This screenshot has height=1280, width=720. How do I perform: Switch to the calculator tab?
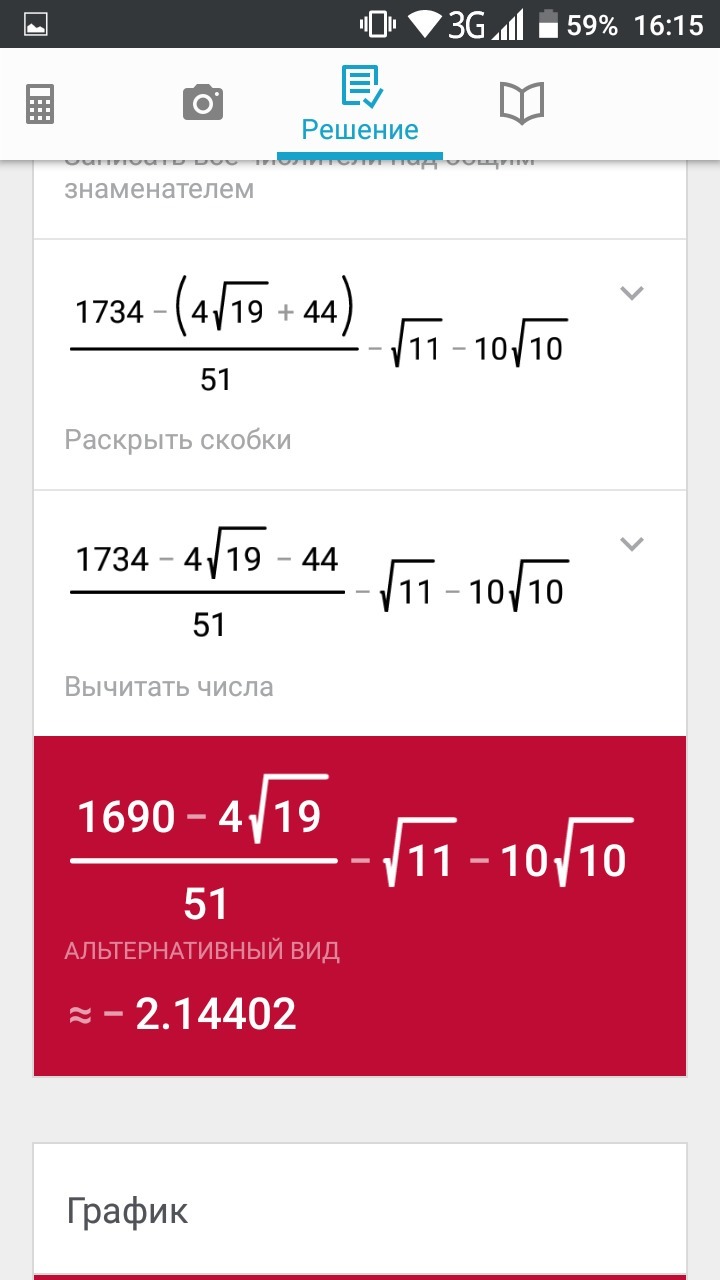coord(40,103)
